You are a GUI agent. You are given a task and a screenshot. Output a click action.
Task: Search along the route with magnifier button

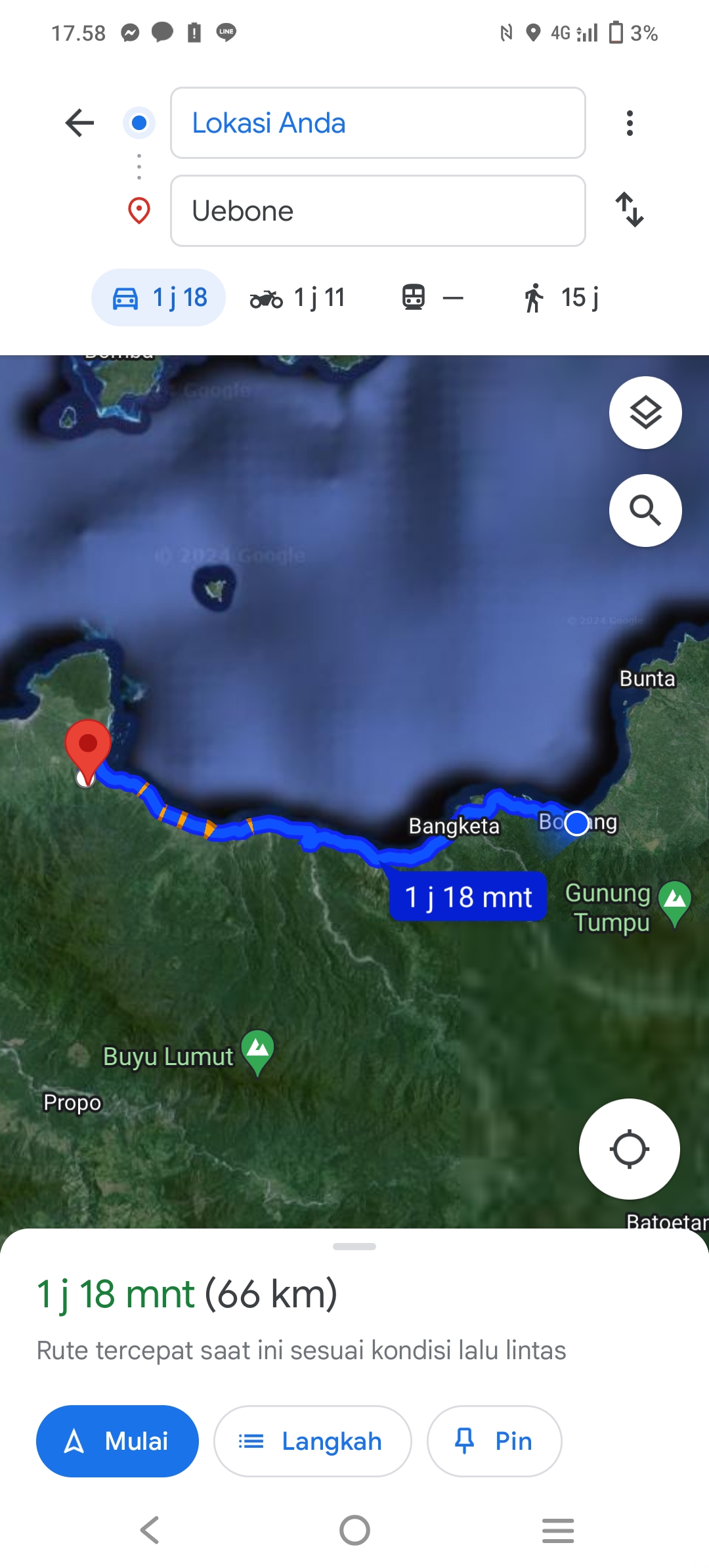point(645,510)
